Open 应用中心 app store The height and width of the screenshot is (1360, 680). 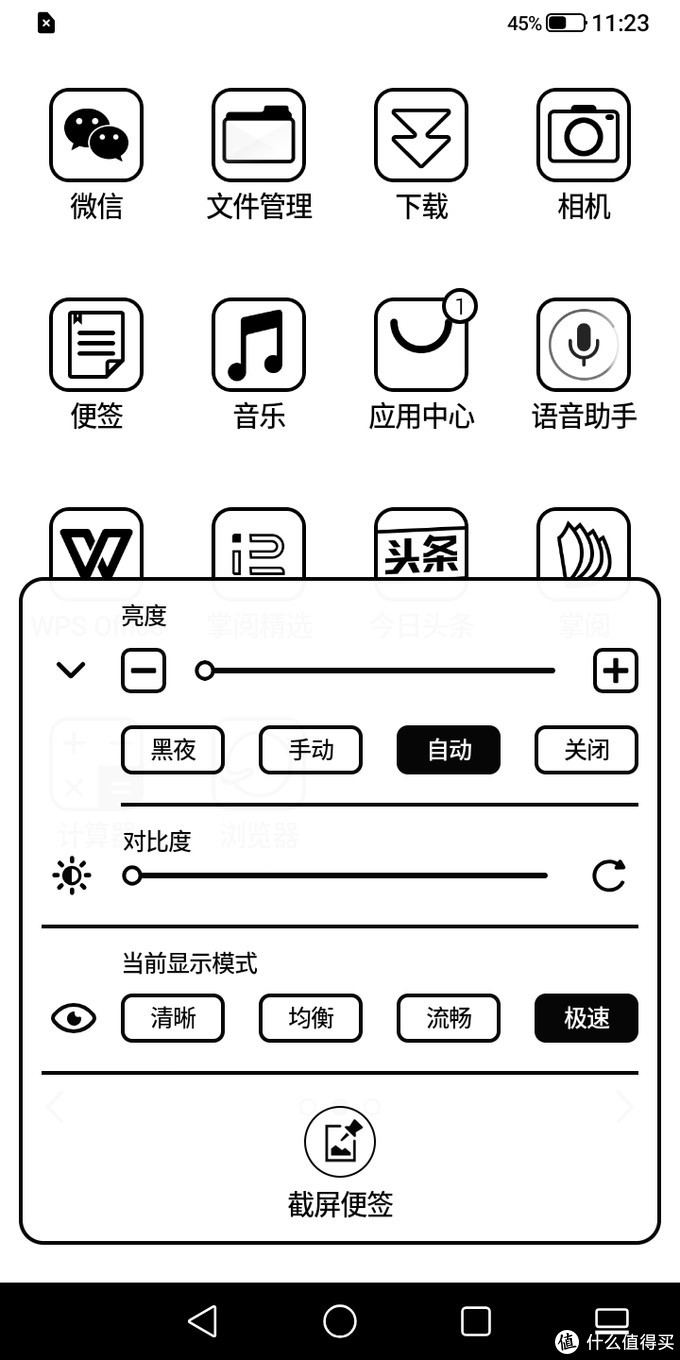point(421,345)
